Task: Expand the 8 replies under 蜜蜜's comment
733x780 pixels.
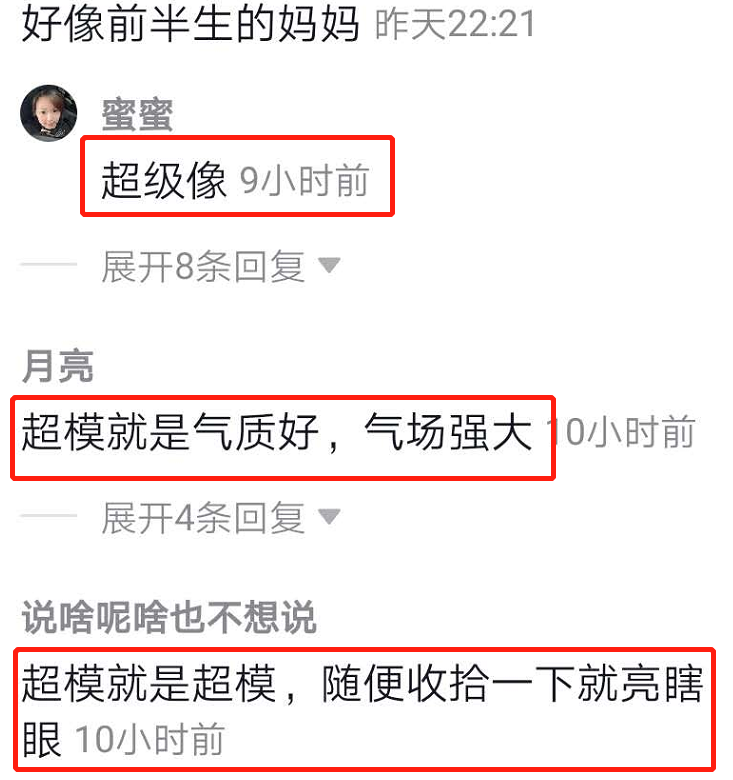Action: [220, 267]
